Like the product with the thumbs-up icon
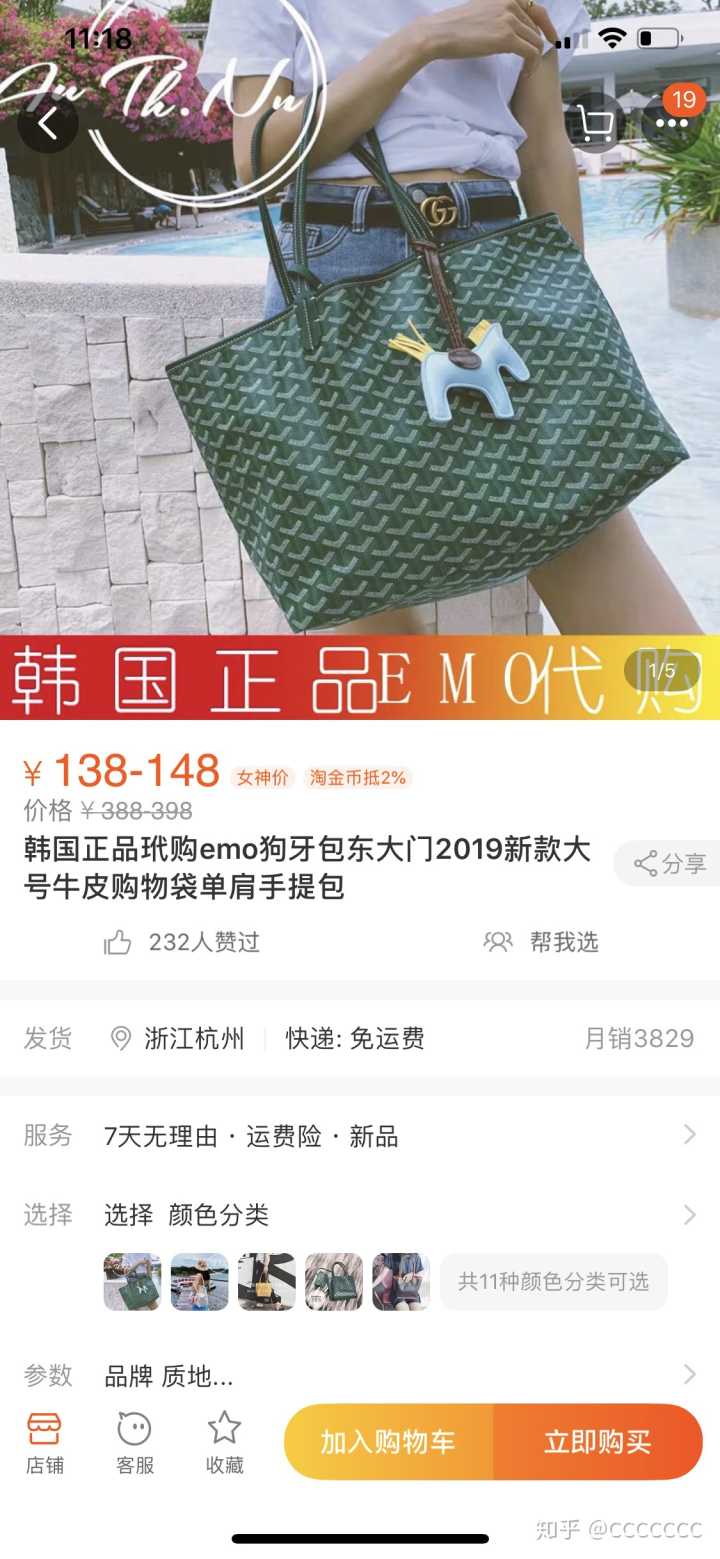 [118, 942]
